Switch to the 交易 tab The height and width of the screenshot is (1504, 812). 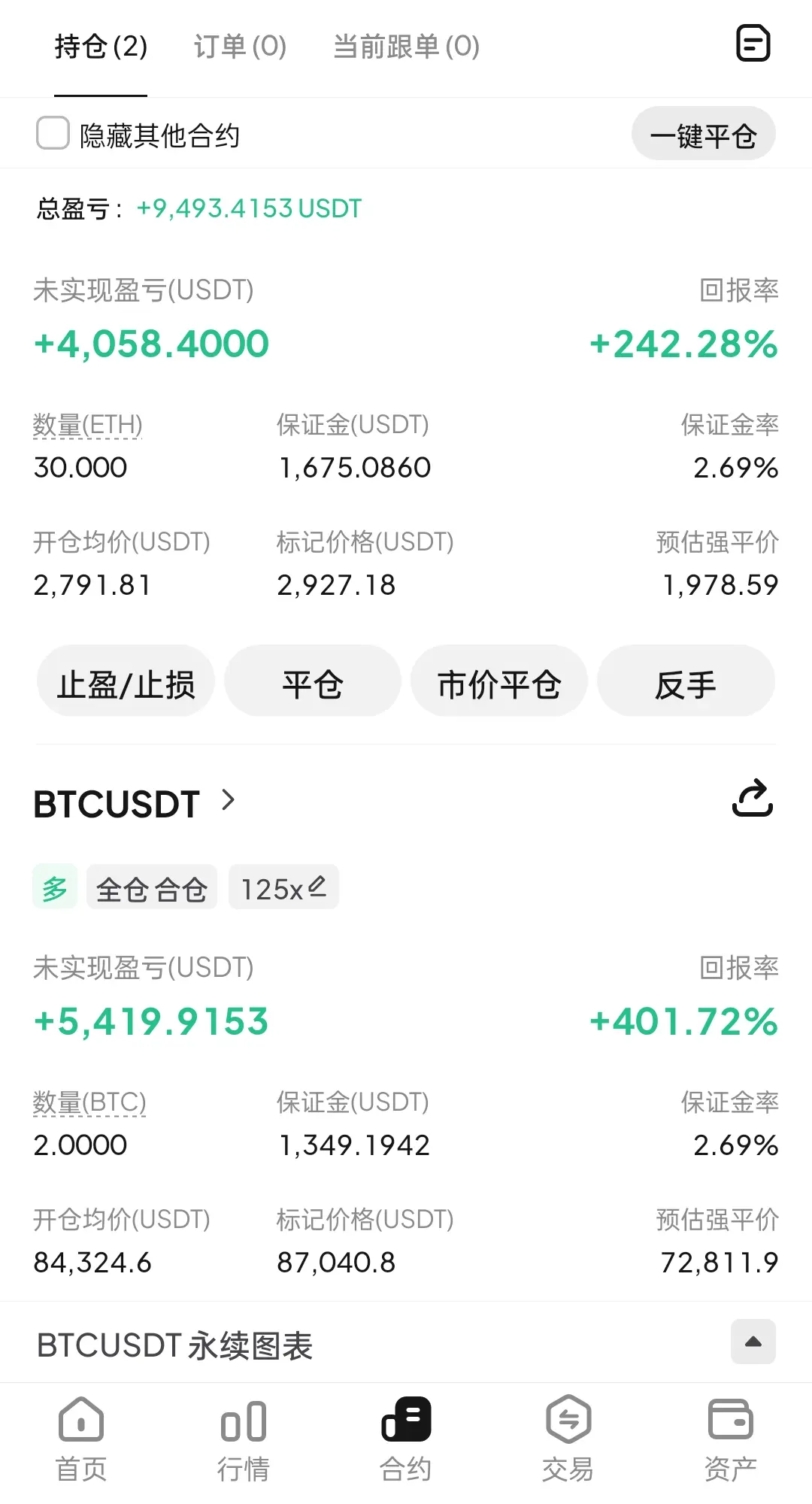coord(568,1439)
